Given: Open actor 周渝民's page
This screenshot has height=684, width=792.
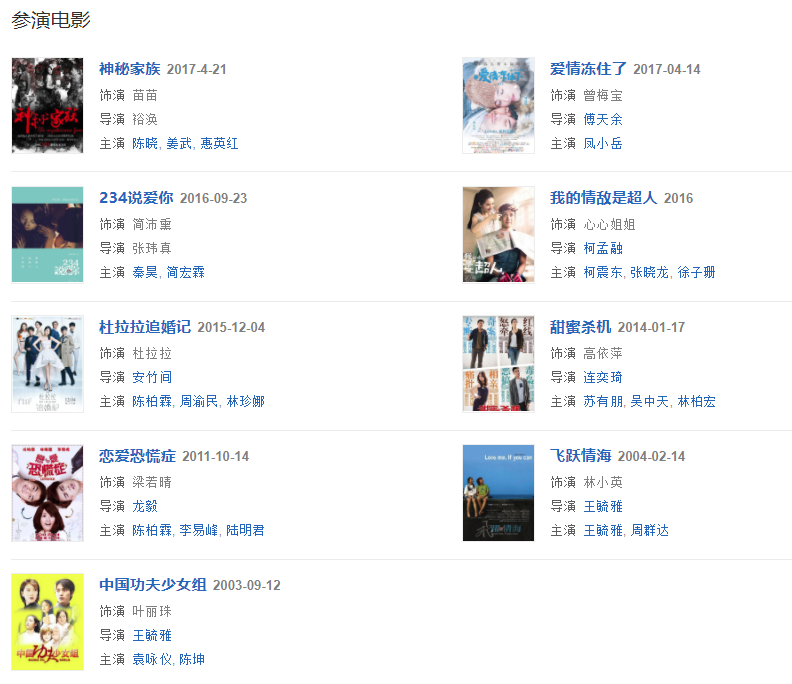Looking at the screenshot, I should coord(198,402).
